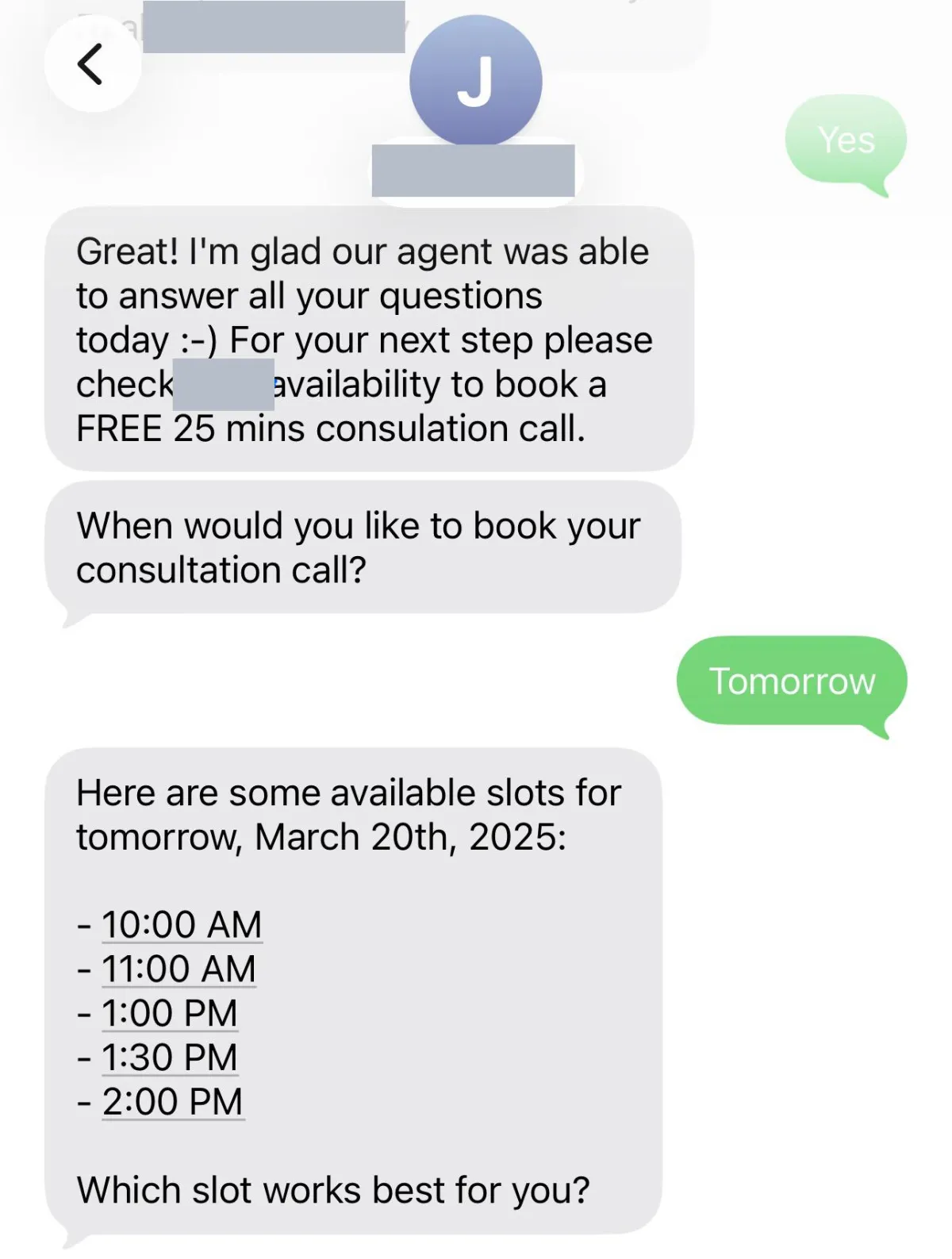Image resolution: width=952 pixels, height=1259 pixels.
Task: Open the 1:00 PM time link
Action: [x=170, y=1013]
